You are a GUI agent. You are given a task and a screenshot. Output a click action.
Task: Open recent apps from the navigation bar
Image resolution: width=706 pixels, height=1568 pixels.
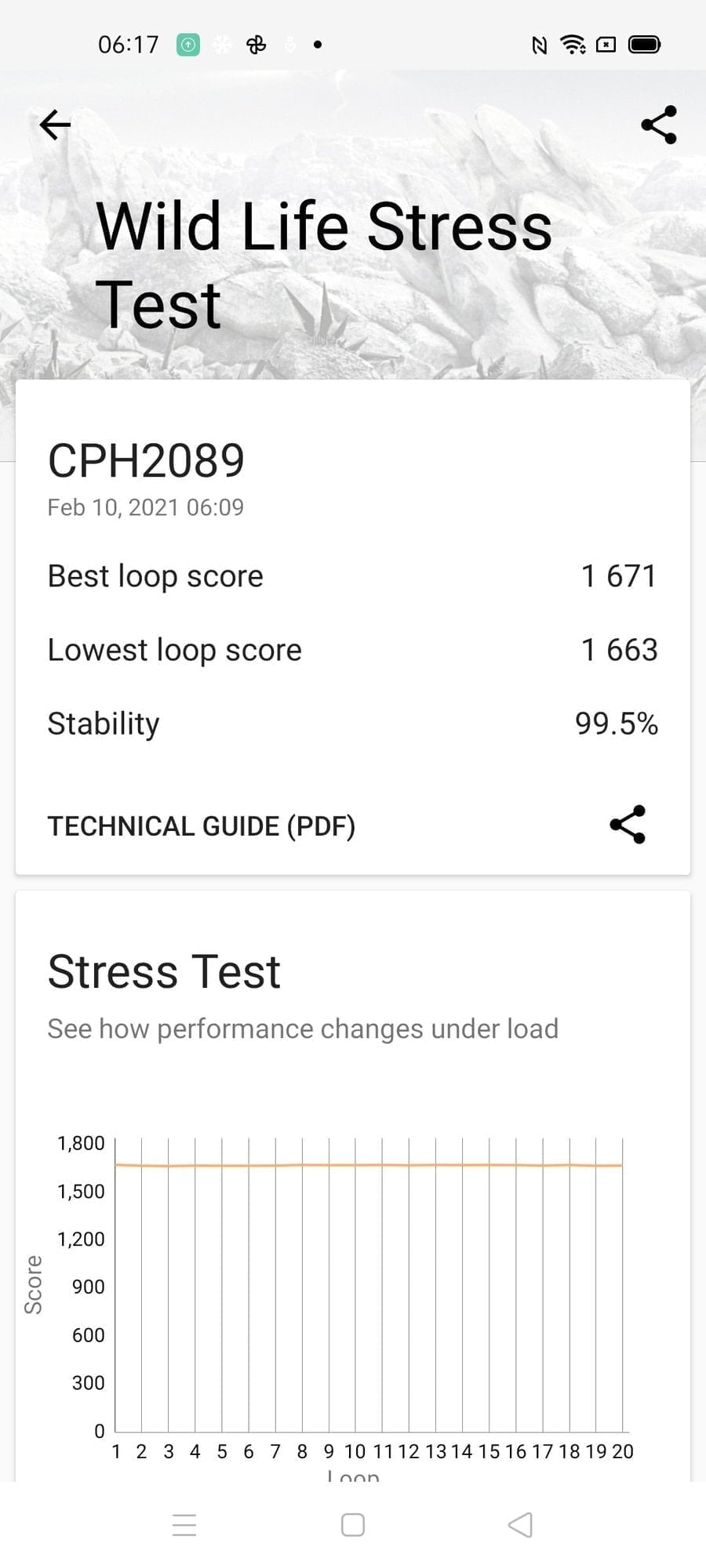coord(184,1525)
